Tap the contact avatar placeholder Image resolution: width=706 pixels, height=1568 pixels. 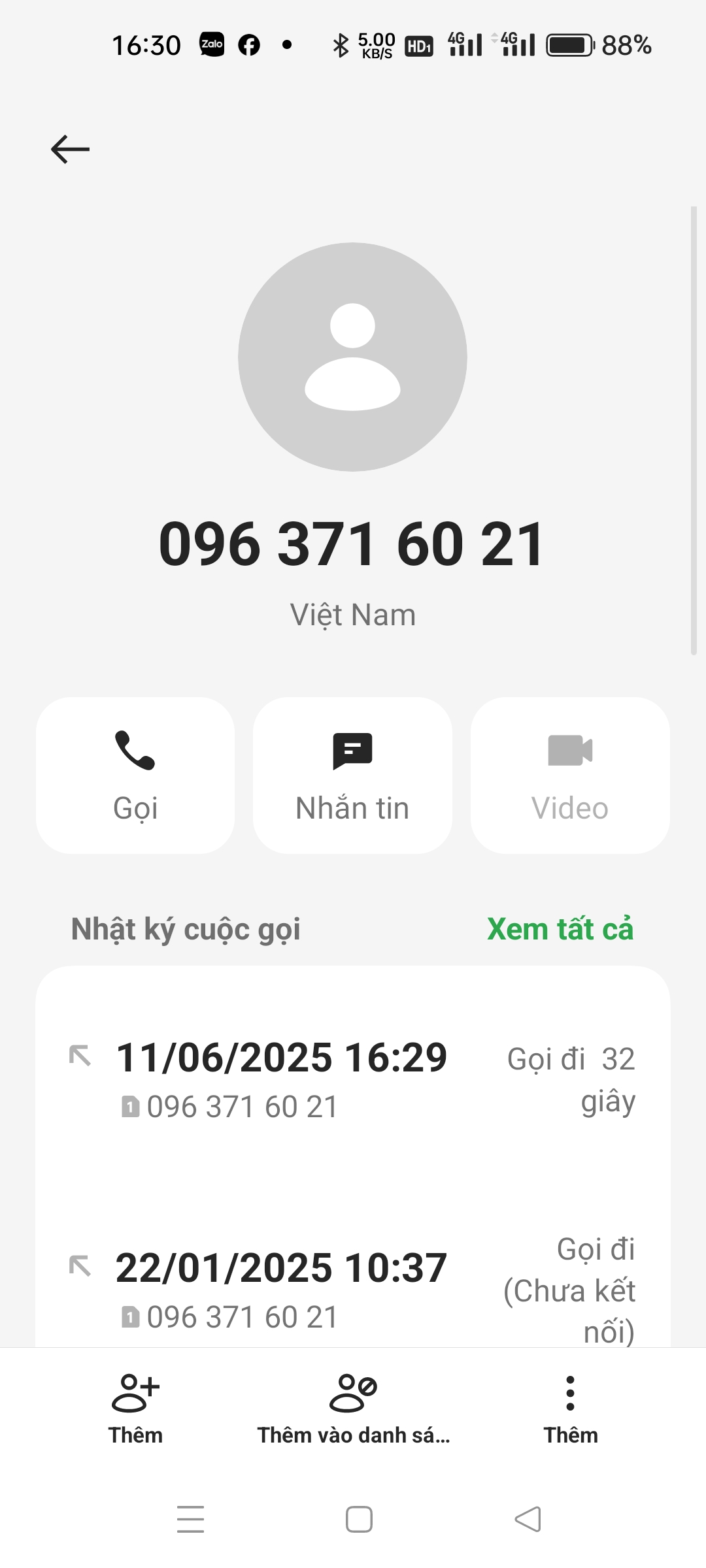click(x=352, y=357)
